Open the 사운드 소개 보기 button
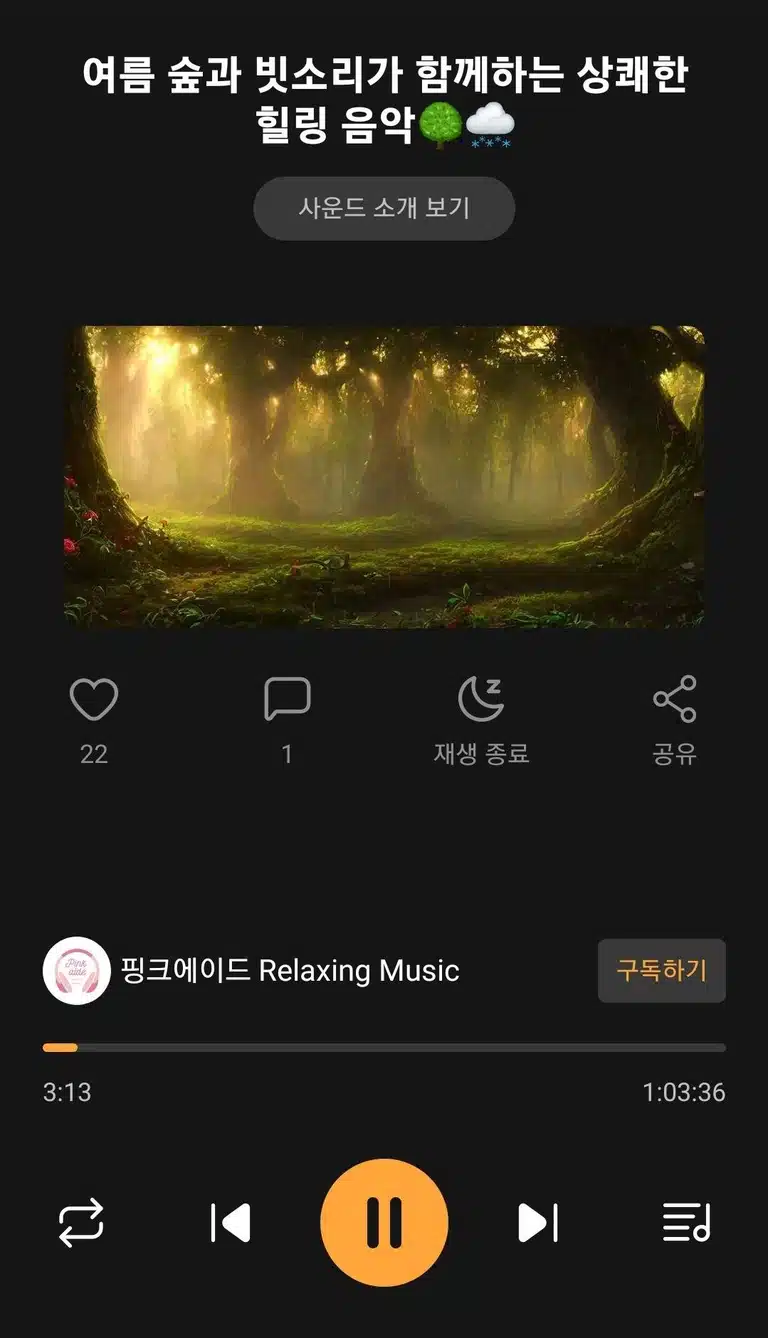Screen dimensions: 768x1338 pos(384,208)
